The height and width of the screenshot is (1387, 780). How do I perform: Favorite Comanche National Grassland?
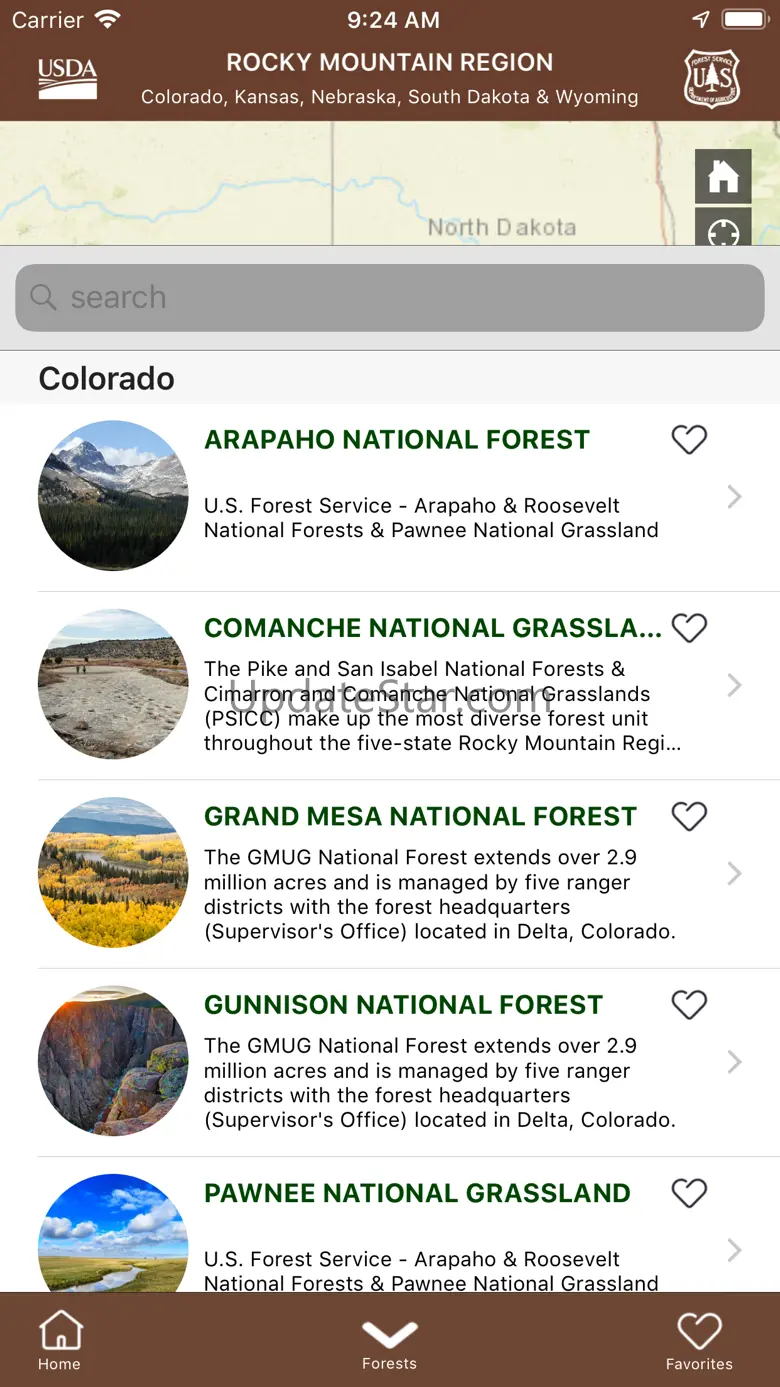point(689,627)
